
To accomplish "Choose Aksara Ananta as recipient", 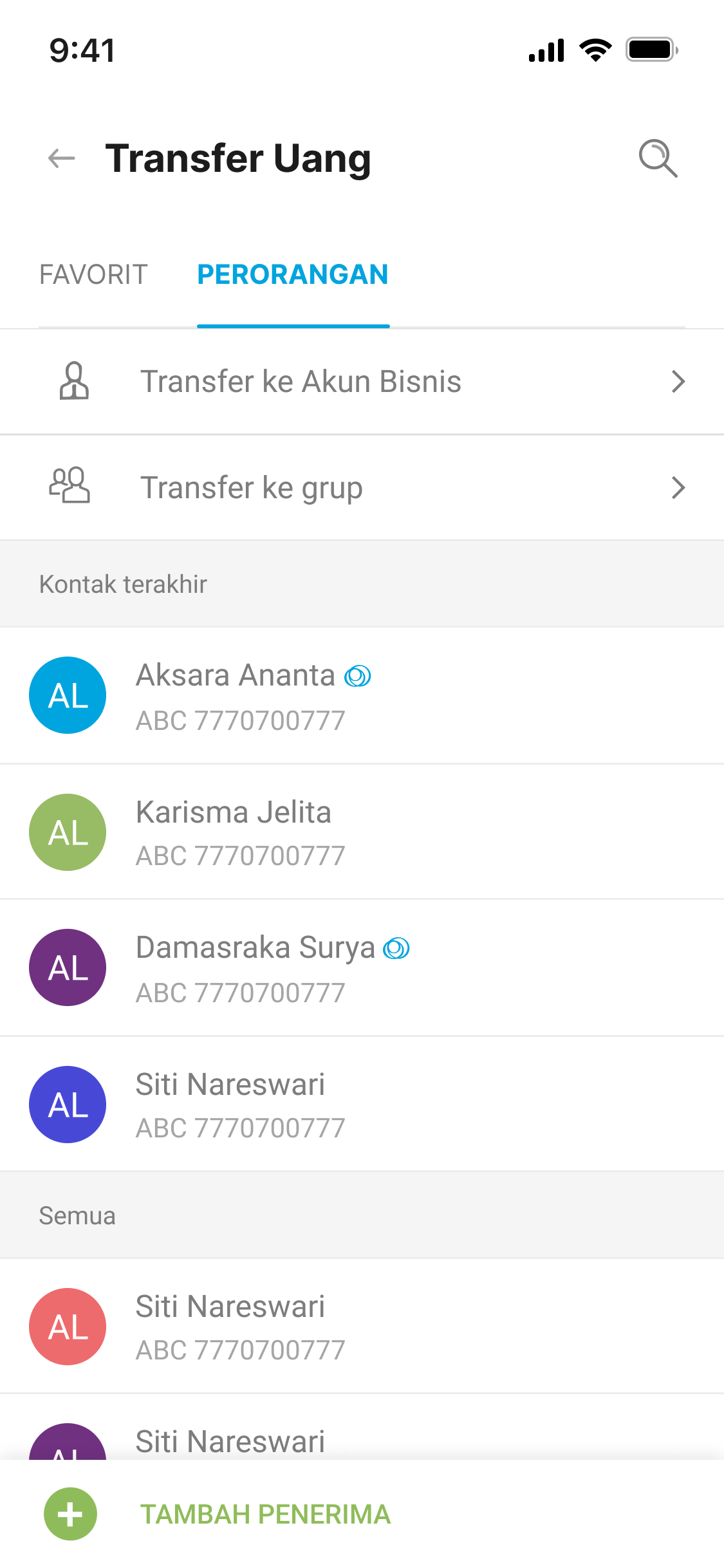I will coord(362,696).
